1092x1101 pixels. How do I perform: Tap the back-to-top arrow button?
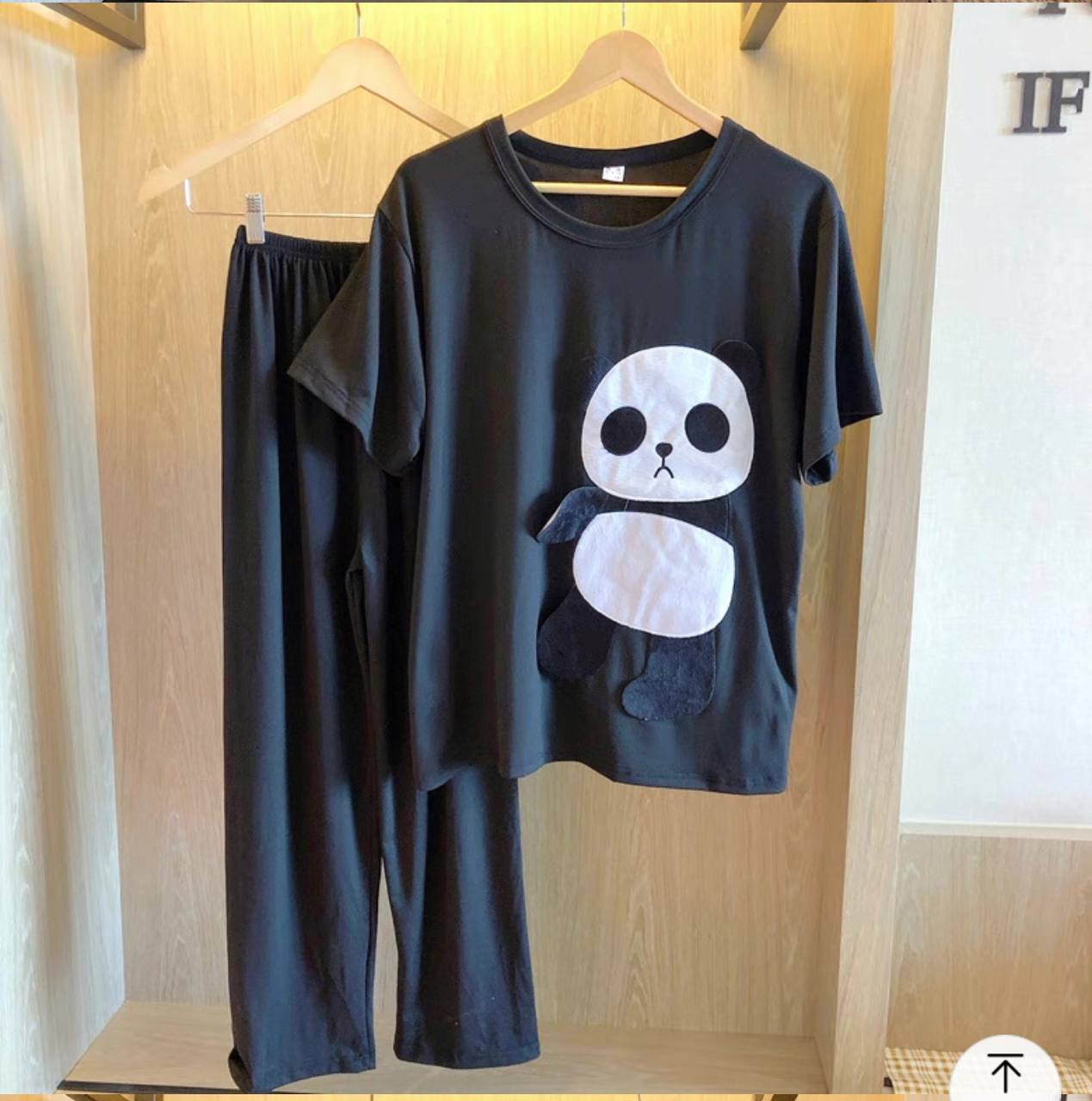[1005, 1071]
